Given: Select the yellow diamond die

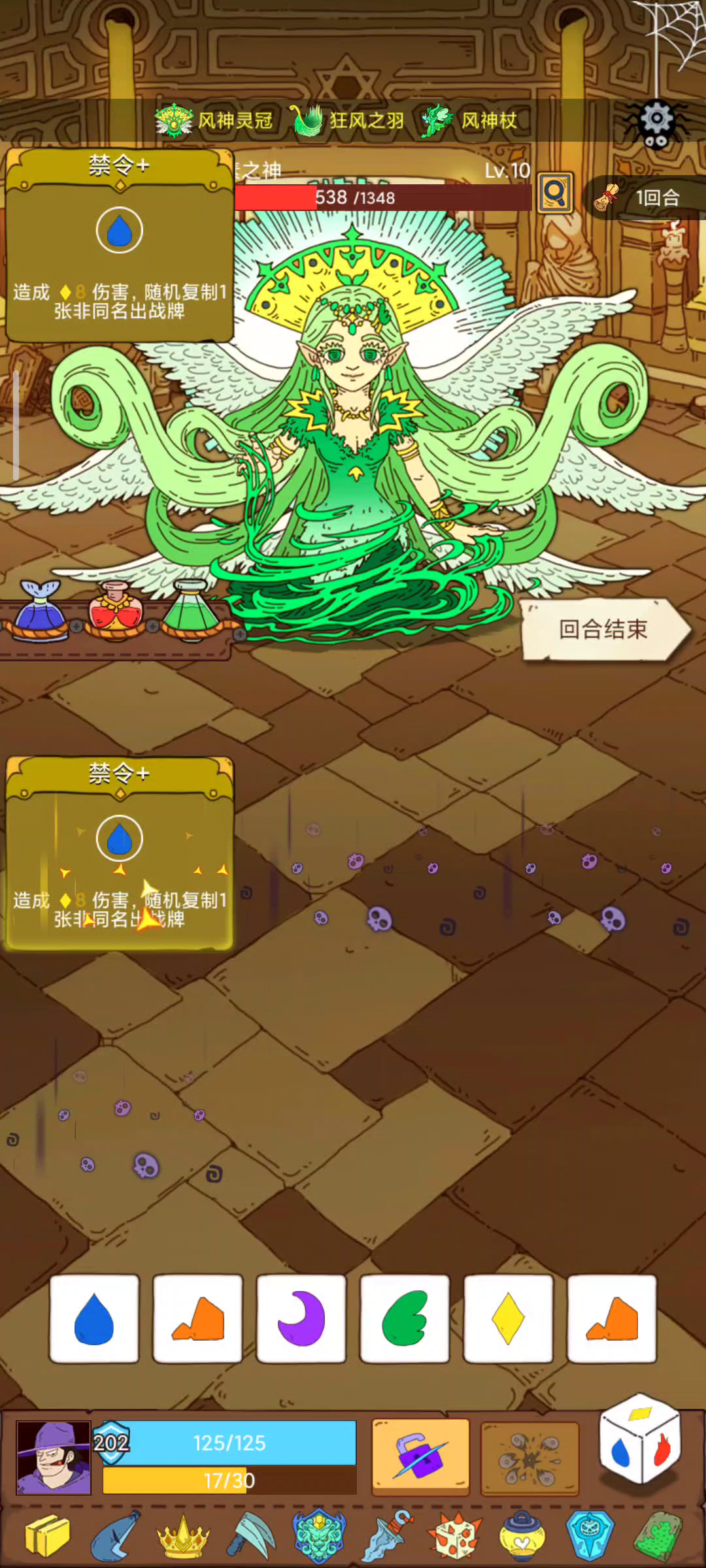Looking at the screenshot, I should (508, 1318).
